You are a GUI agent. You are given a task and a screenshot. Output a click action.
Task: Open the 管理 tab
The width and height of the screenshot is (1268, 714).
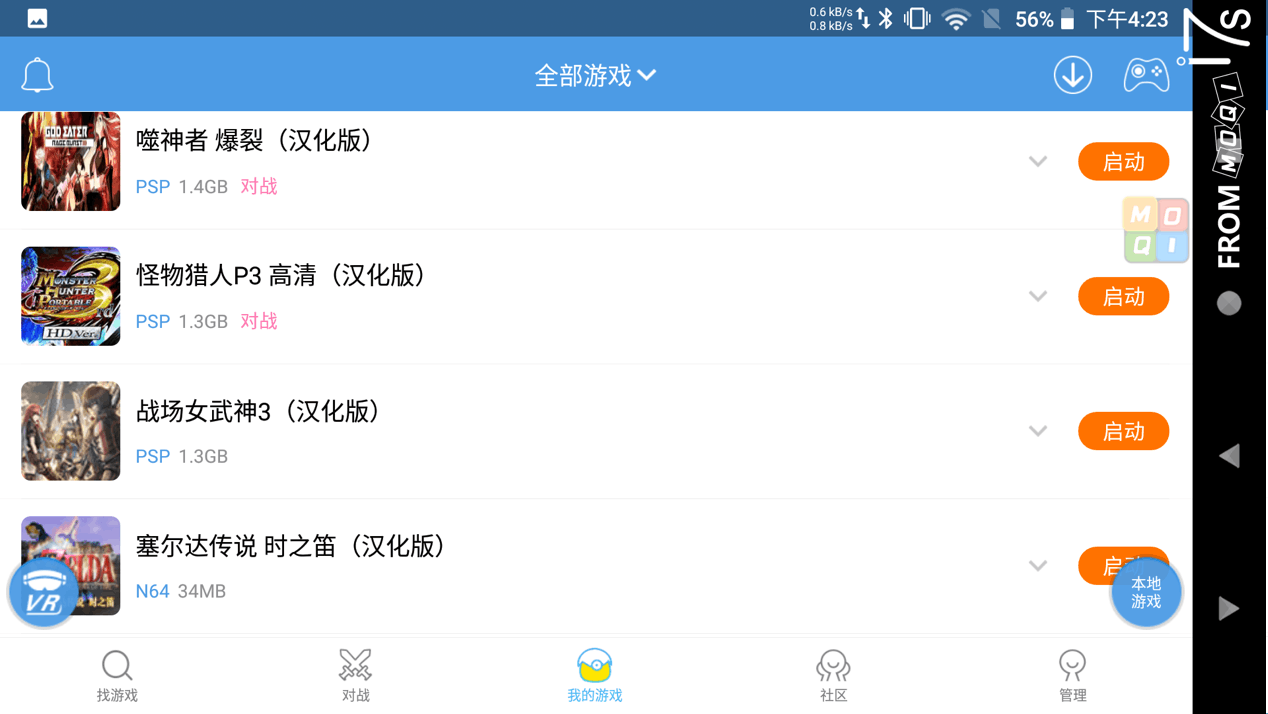coord(1072,676)
